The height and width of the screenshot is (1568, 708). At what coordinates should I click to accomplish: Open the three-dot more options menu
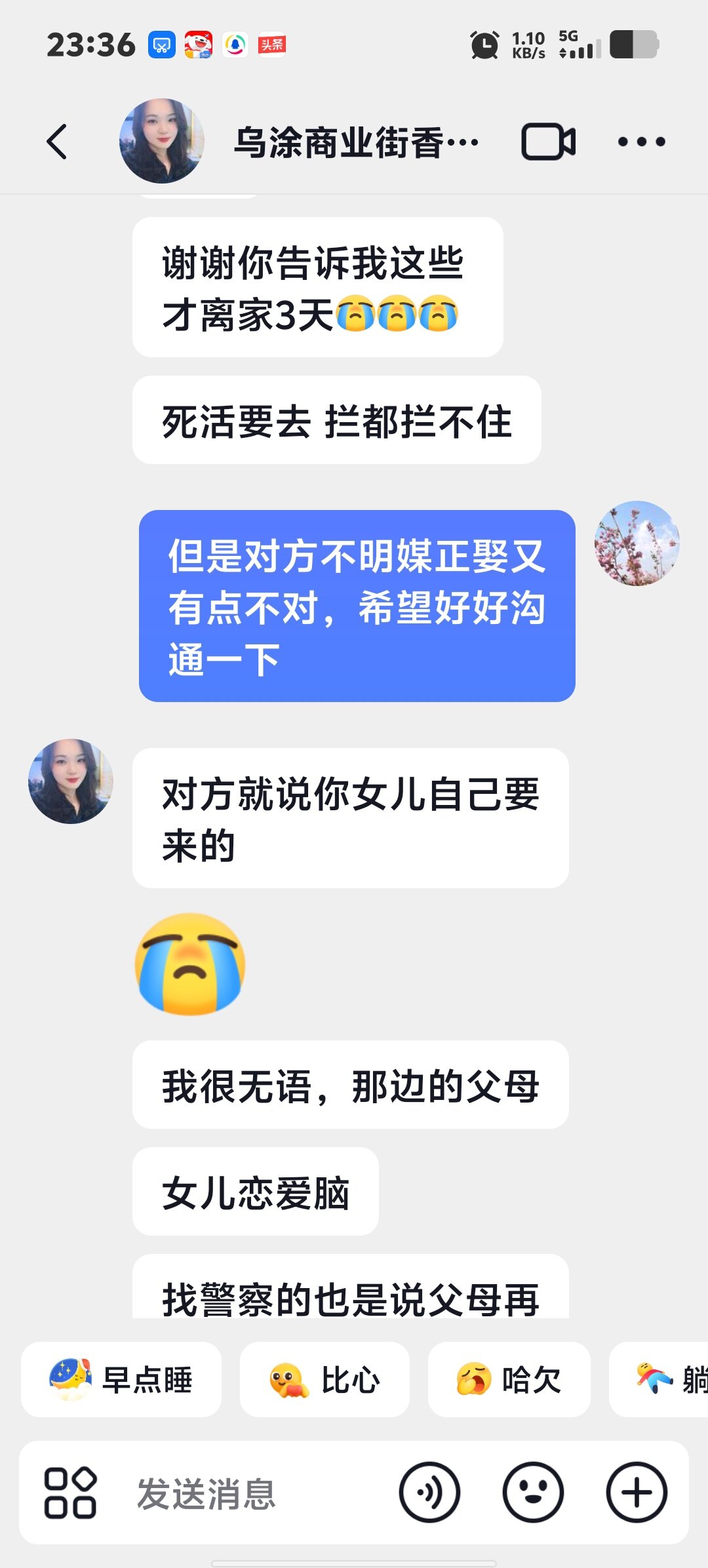point(641,142)
